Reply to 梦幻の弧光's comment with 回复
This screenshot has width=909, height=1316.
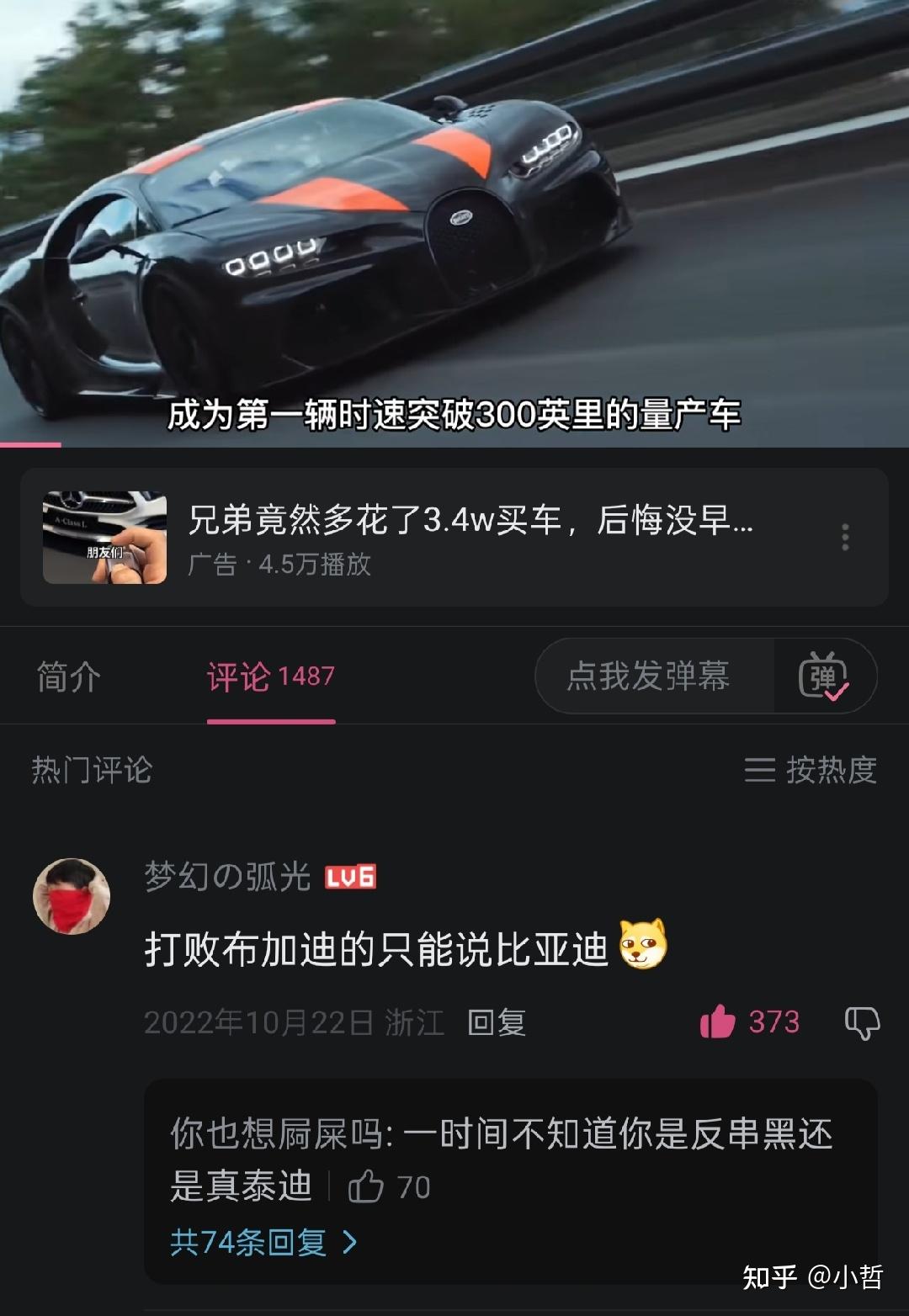tap(497, 1022)
